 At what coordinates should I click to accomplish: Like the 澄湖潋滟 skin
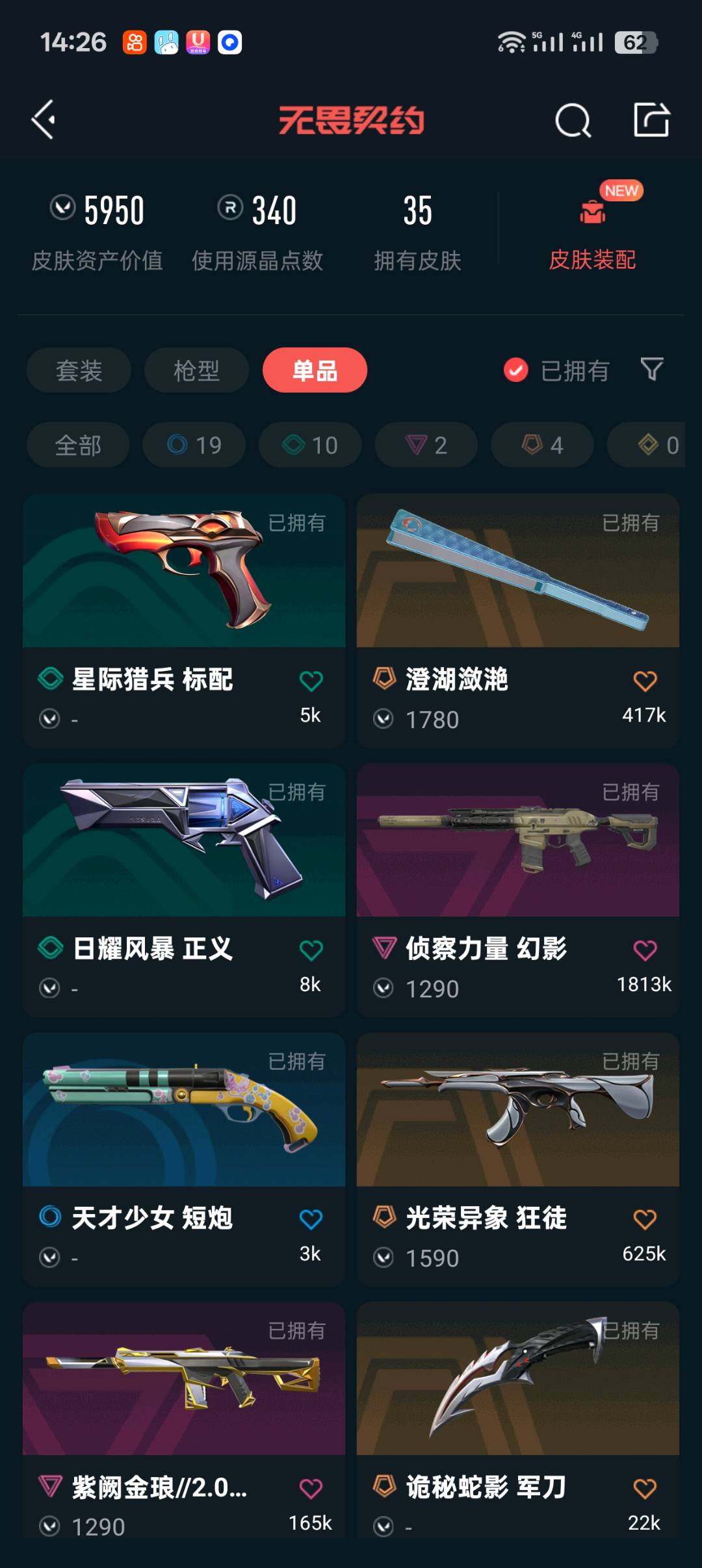645,681
